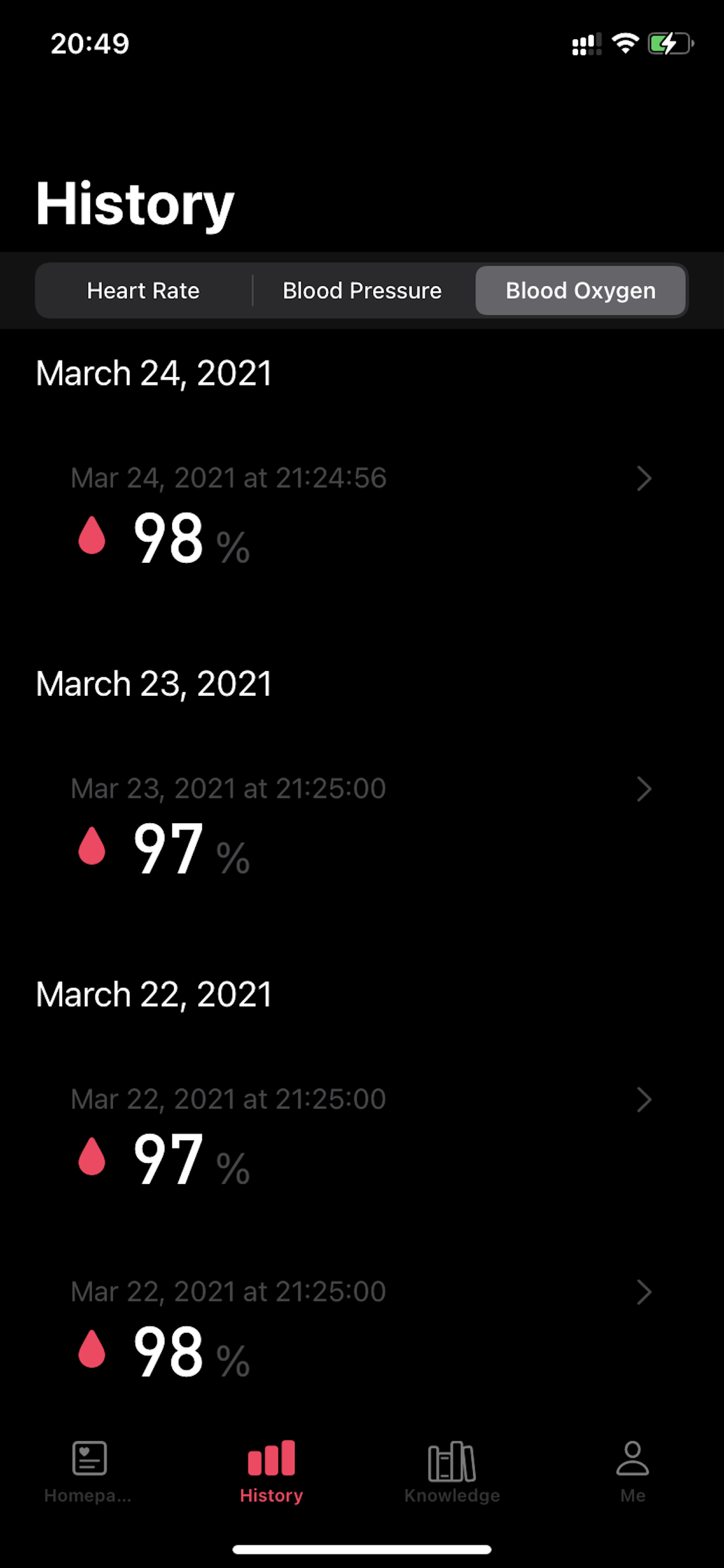The width and height of the screenshot is (724, 1568).
Task: Tap the home indicator bar at bottom
Action: tap(362, 1548)
